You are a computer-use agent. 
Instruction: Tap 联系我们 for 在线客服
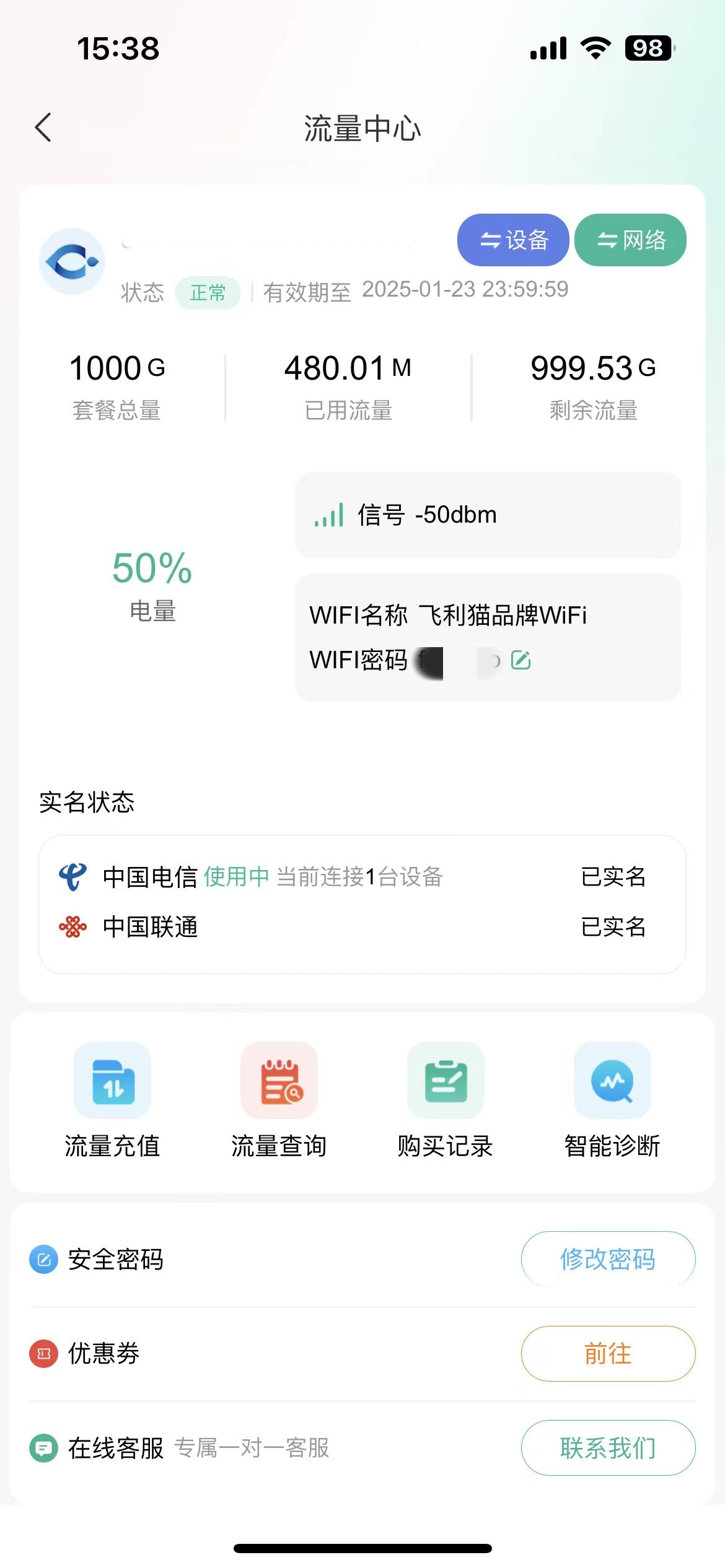click(608, 1448)
